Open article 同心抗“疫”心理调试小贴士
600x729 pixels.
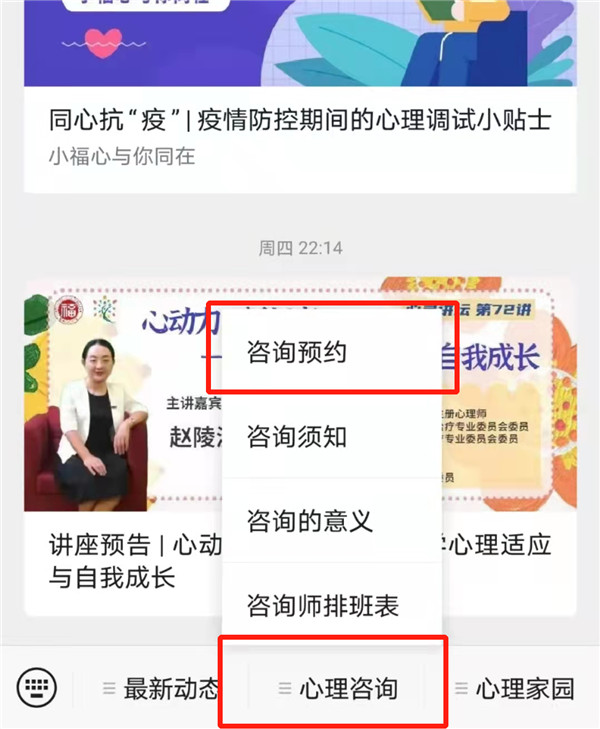tap(300, 122)
